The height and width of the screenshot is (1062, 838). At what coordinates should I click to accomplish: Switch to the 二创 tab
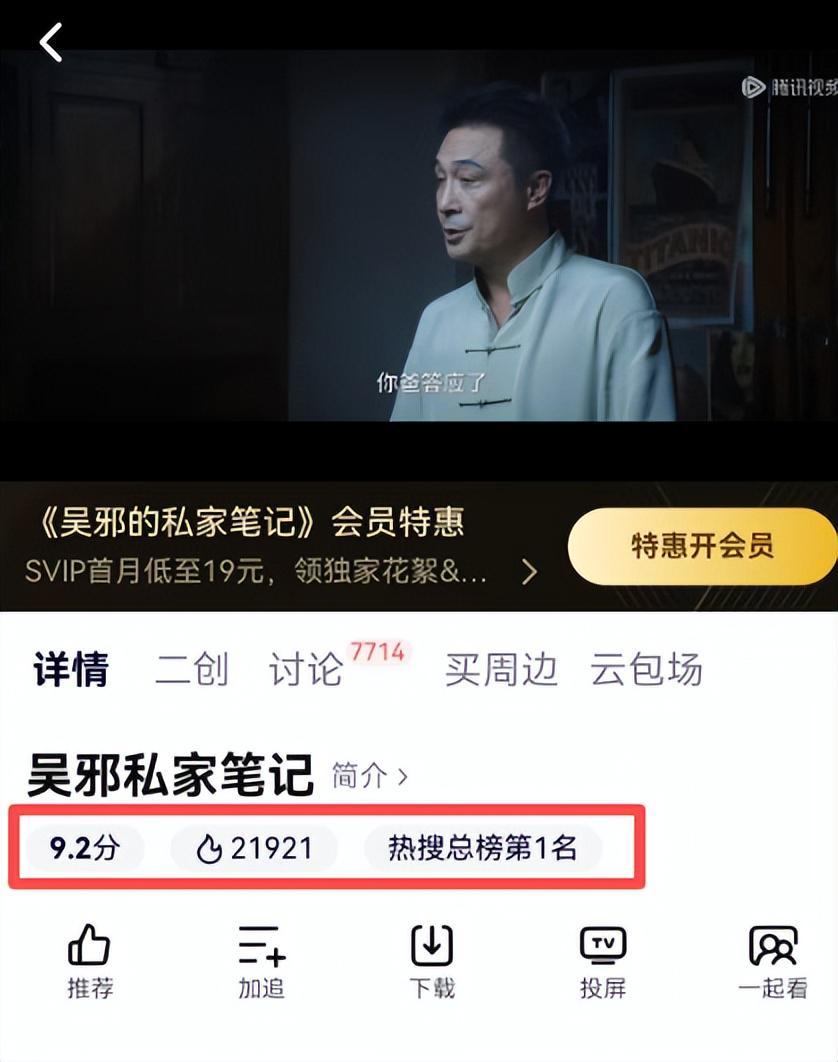191,670
